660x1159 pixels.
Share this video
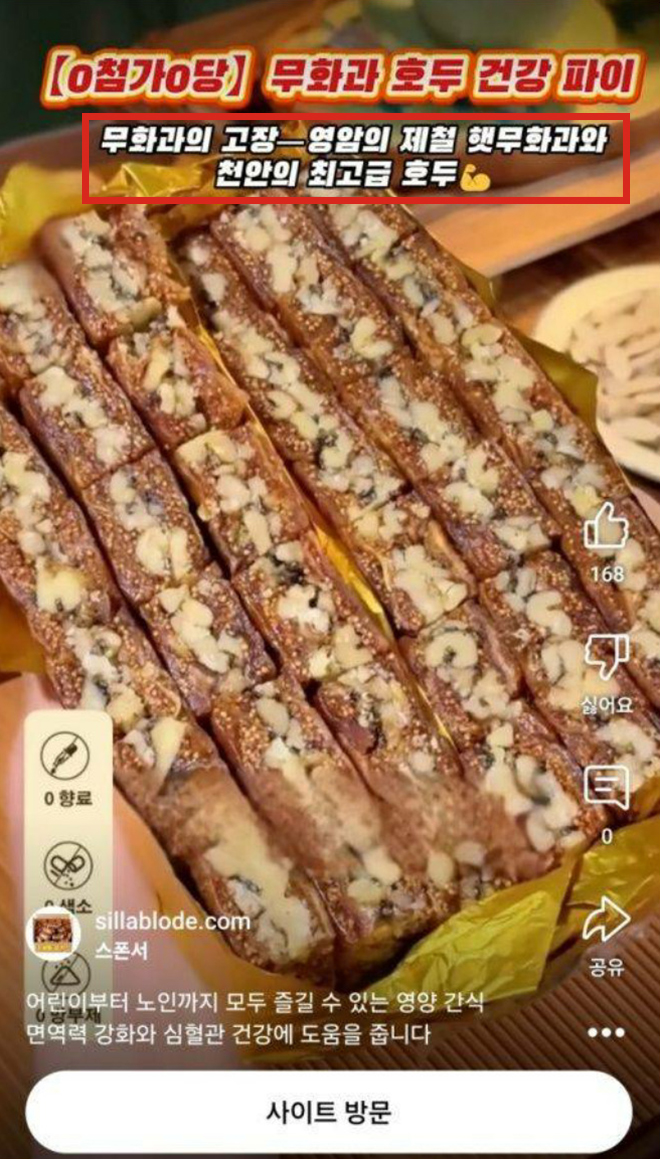point(606,921)
